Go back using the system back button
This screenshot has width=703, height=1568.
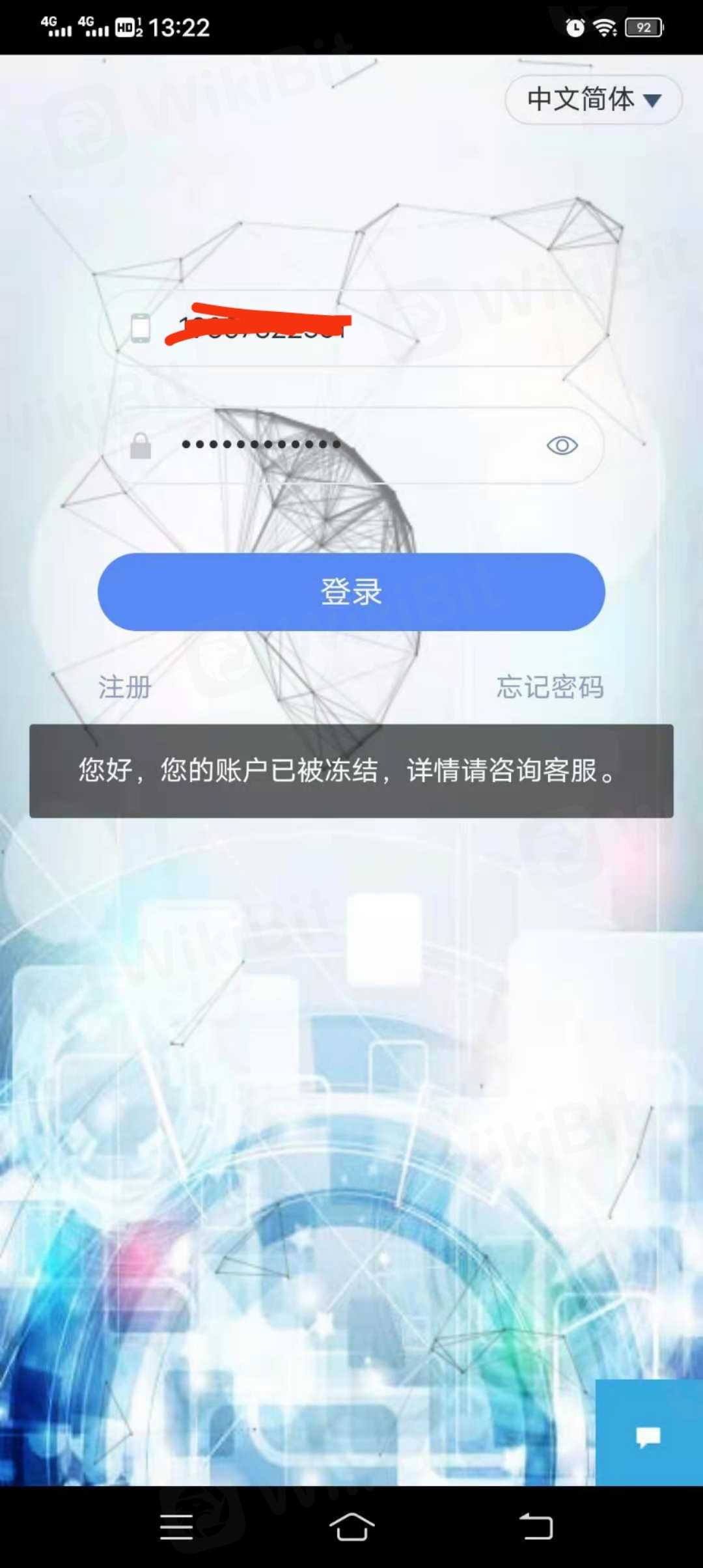coord(536,1526)
